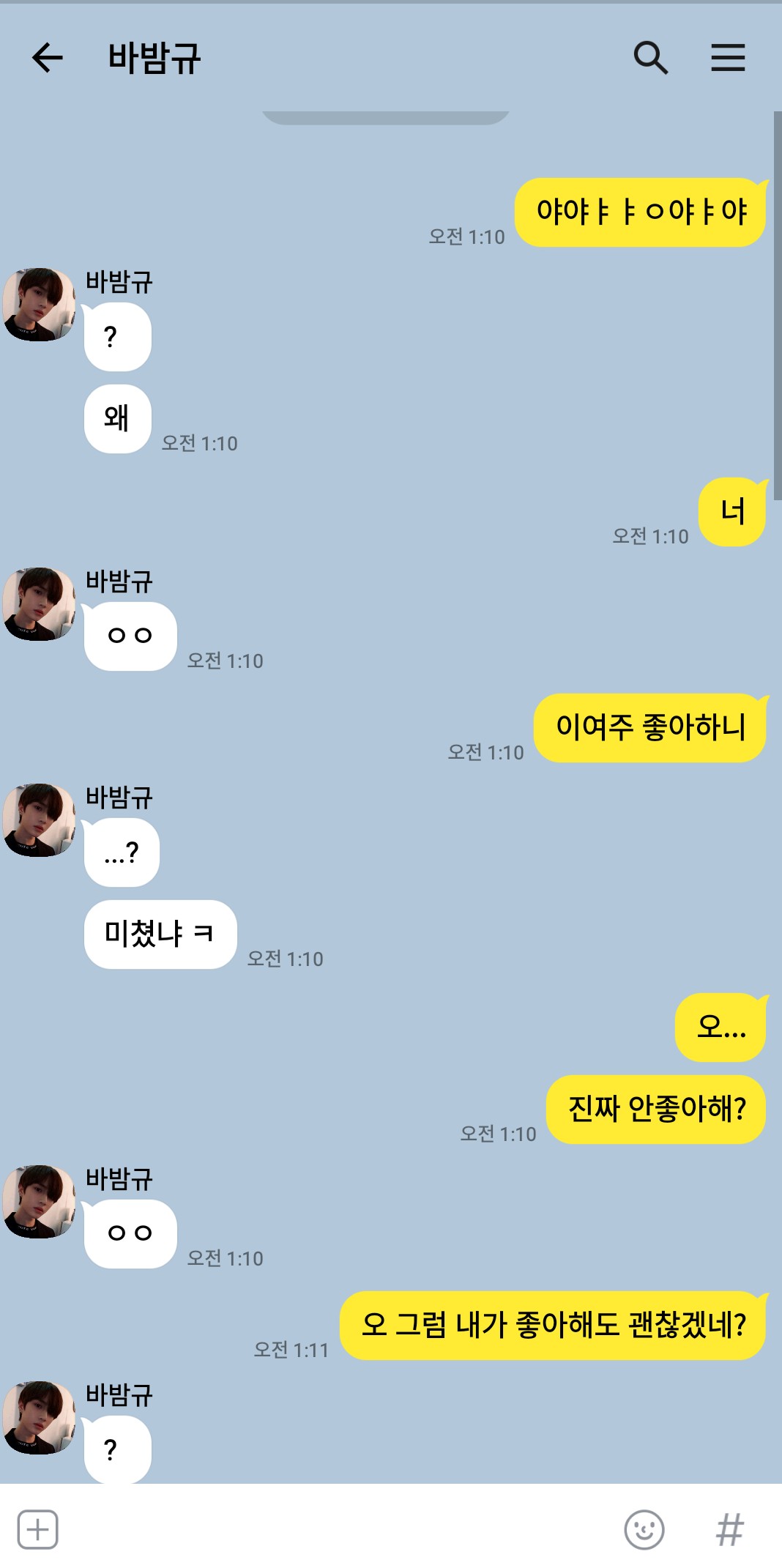Search within this chat
This screenshot has height=1568, width=782.
click(650, 58)
